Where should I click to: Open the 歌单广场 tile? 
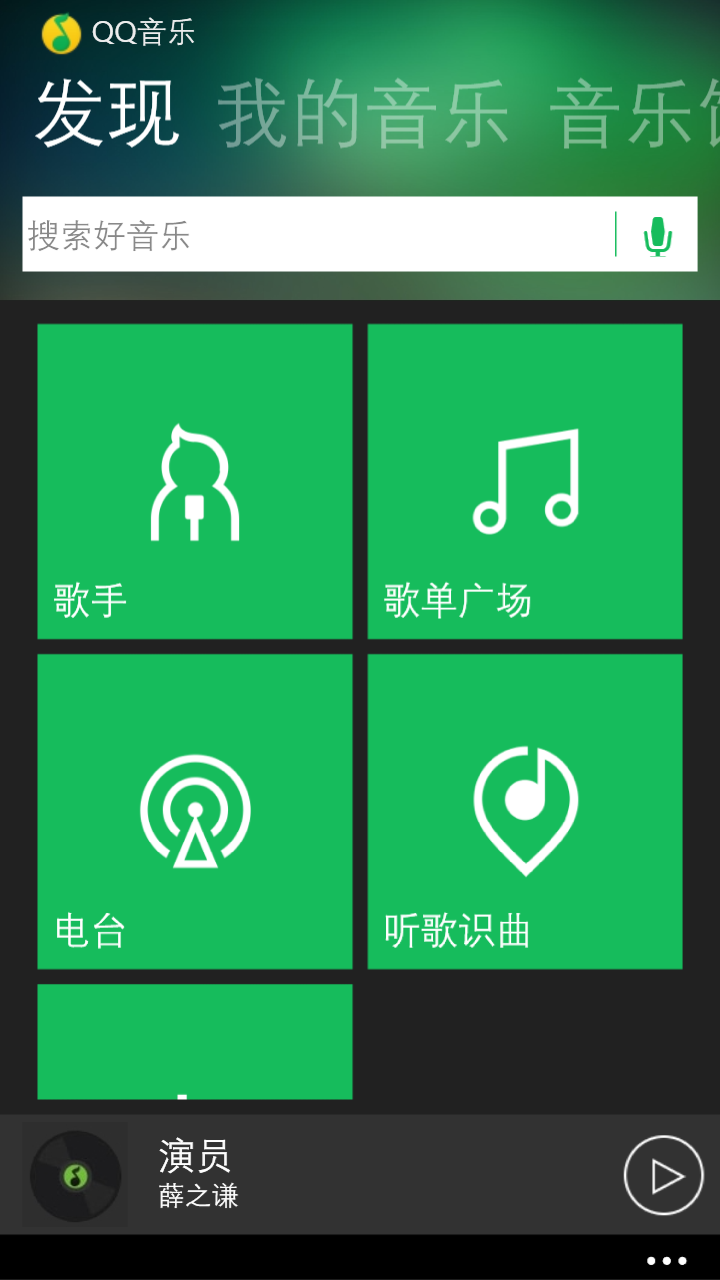pyautogui.click(x=525, y=481)
